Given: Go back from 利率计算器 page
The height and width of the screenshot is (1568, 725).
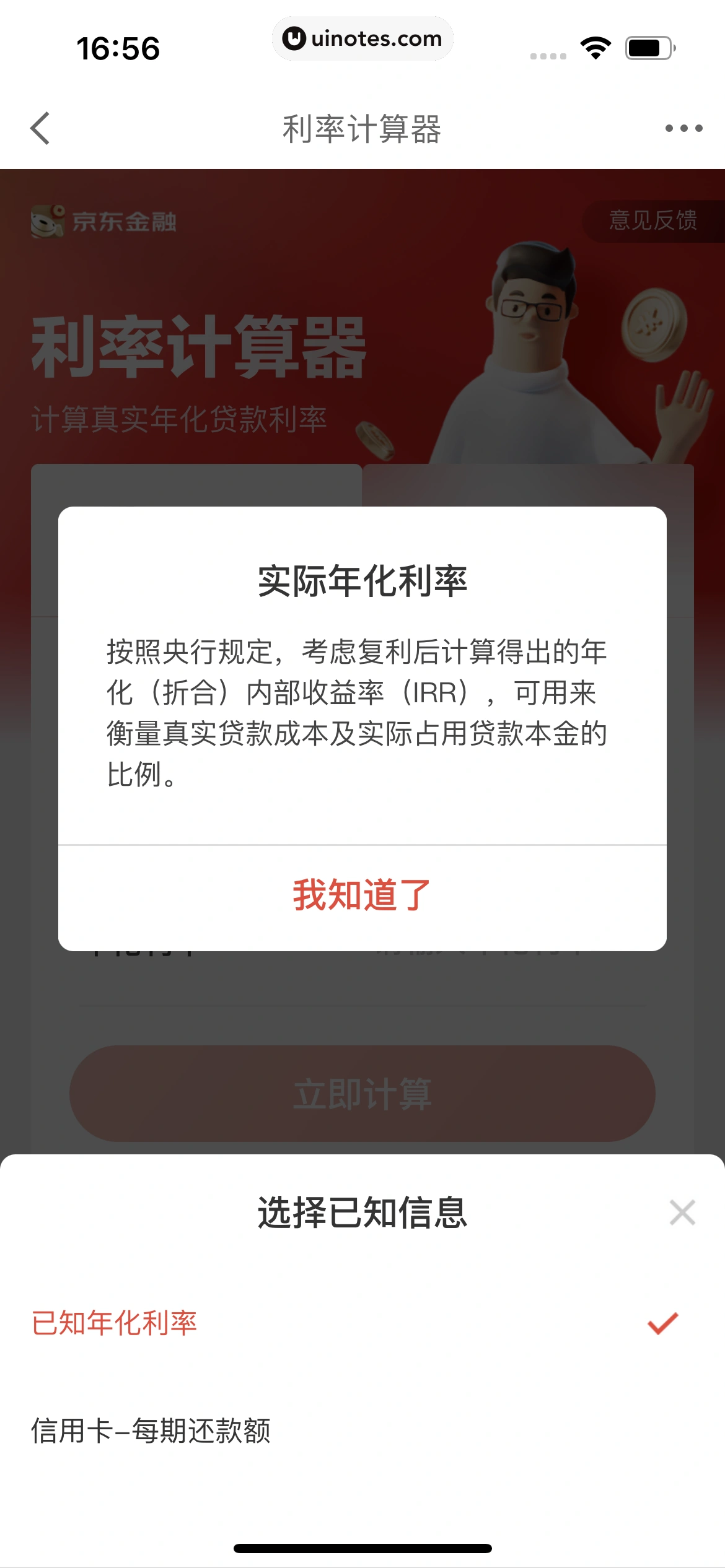Looking at the screenshot, I should click(x=40, y=128).
